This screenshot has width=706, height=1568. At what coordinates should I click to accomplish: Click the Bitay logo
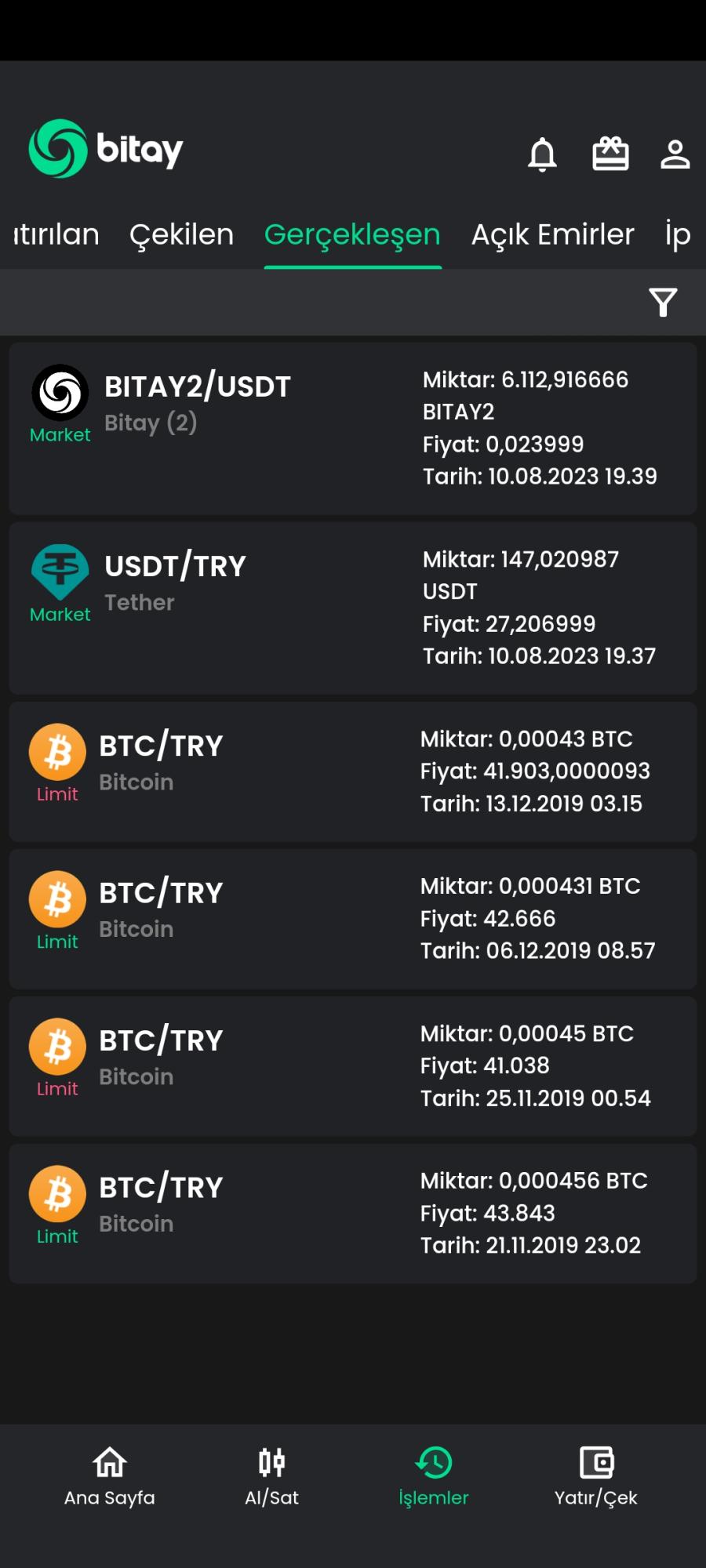click(x=104, y=149)
